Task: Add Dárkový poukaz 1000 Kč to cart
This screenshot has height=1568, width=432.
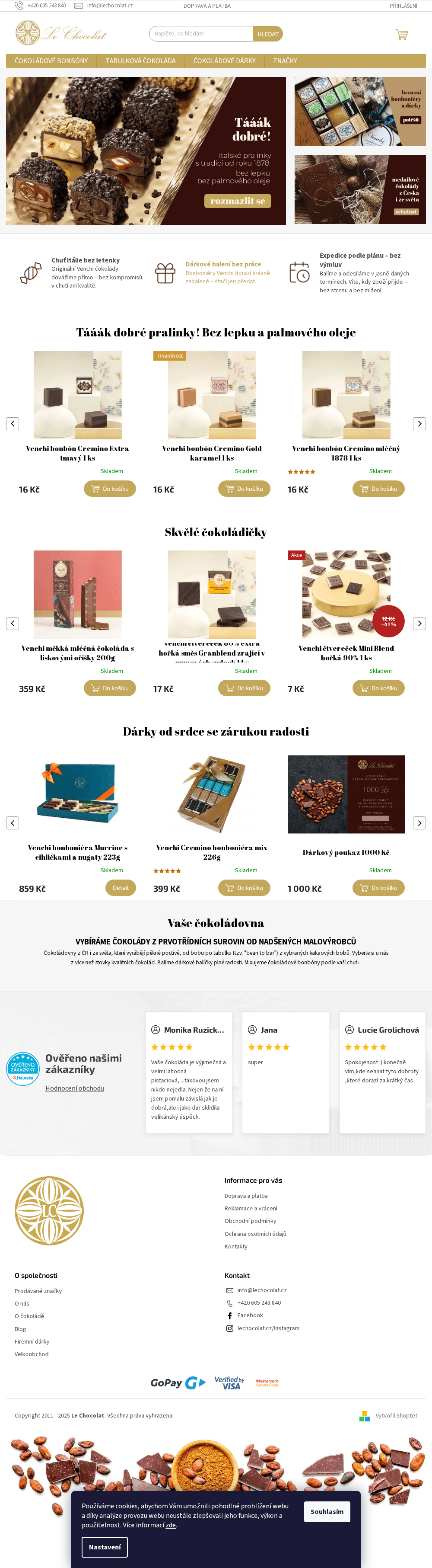Action: 378,888
